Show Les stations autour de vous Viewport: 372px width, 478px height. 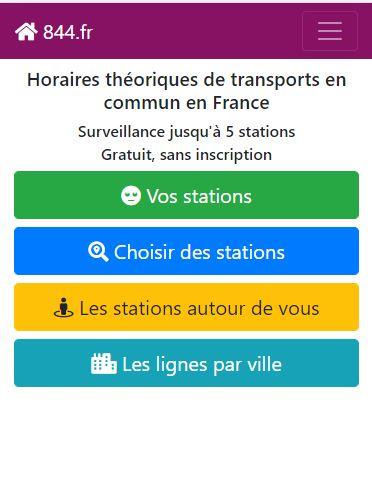186,307
